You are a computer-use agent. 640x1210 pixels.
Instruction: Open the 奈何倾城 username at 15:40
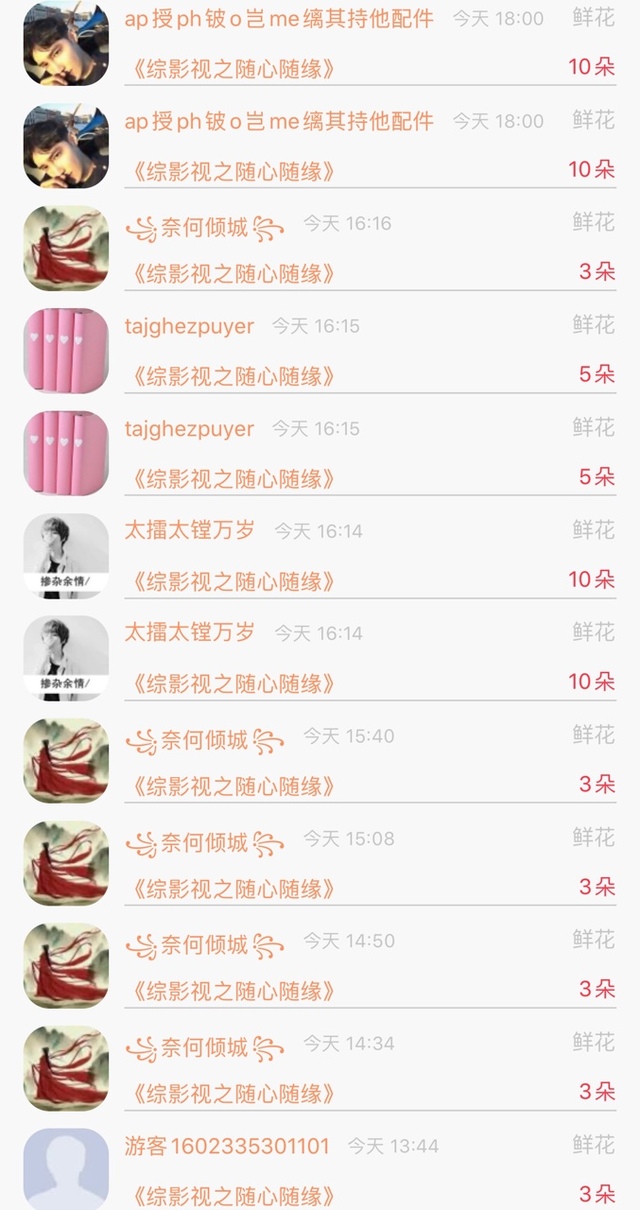point(205,740)
